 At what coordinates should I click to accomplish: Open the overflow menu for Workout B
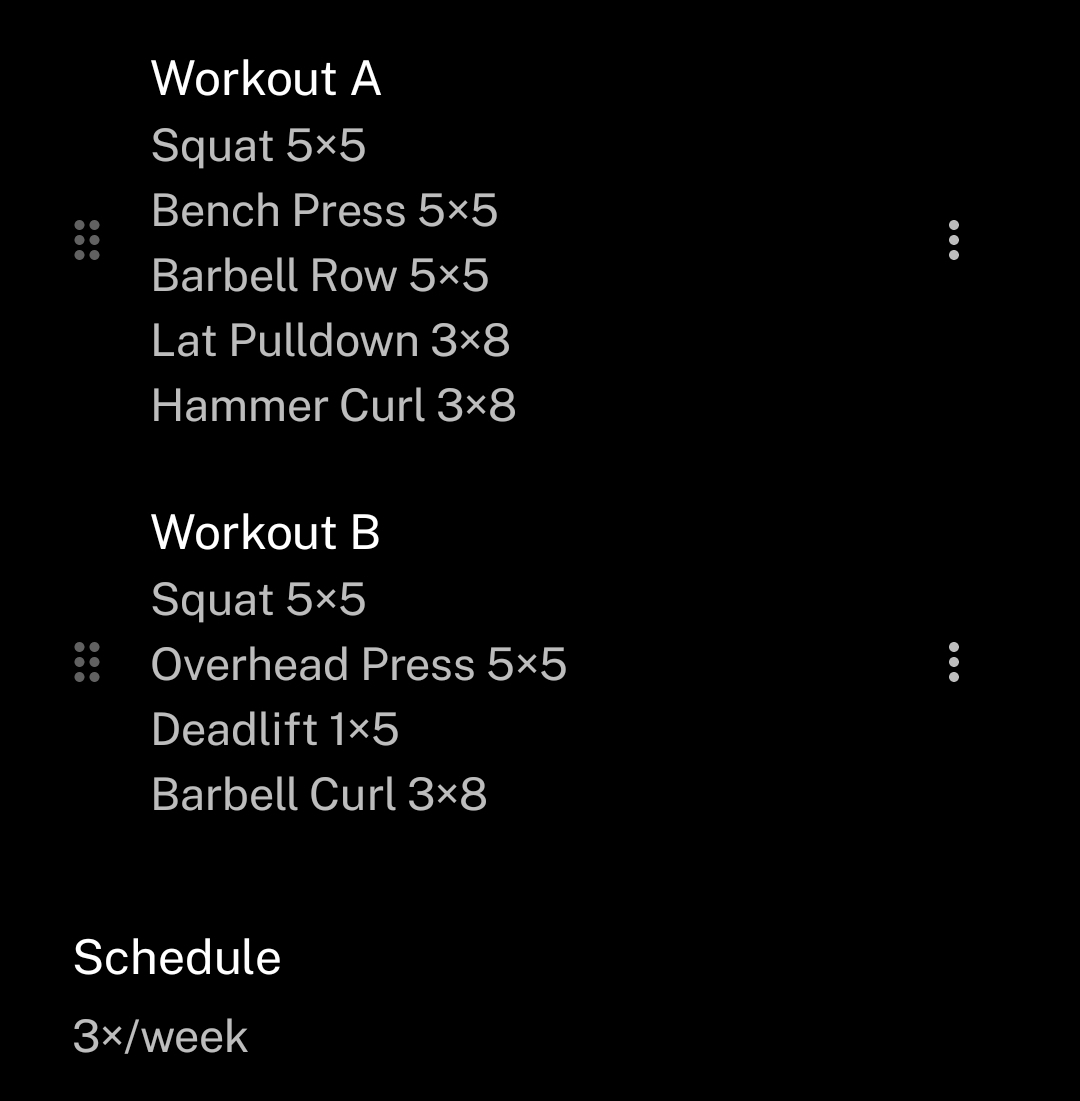tap(953, 663)
